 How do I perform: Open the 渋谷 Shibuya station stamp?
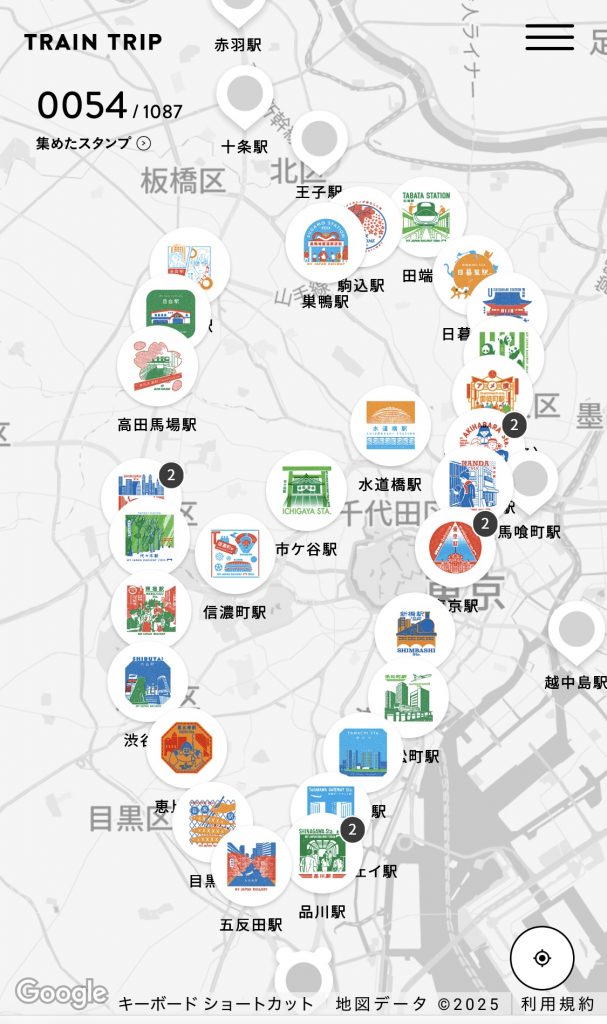point(148,683)
